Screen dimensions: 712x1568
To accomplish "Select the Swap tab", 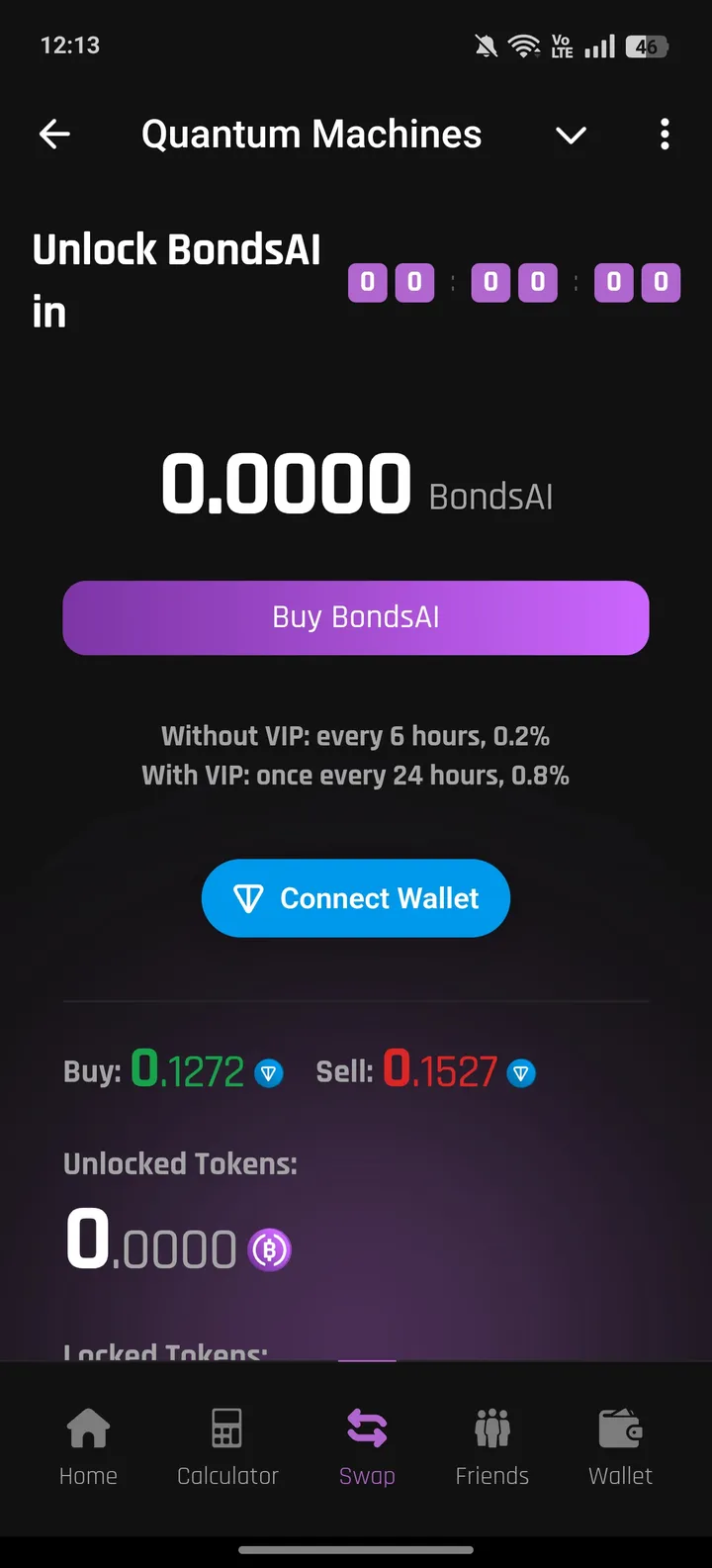I will click(x=367, y=1446).
